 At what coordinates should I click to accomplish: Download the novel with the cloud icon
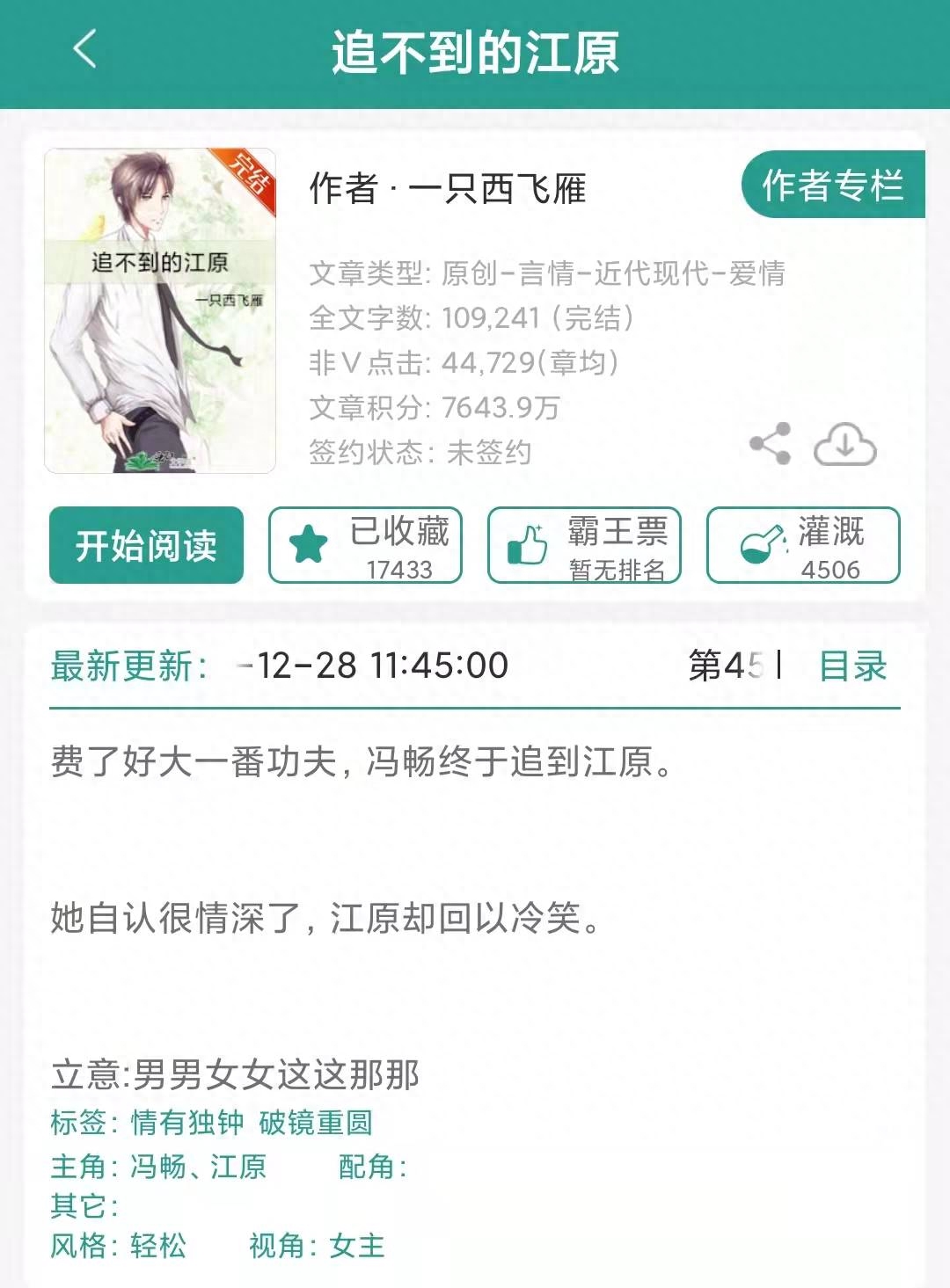click(x=844, y=444)
